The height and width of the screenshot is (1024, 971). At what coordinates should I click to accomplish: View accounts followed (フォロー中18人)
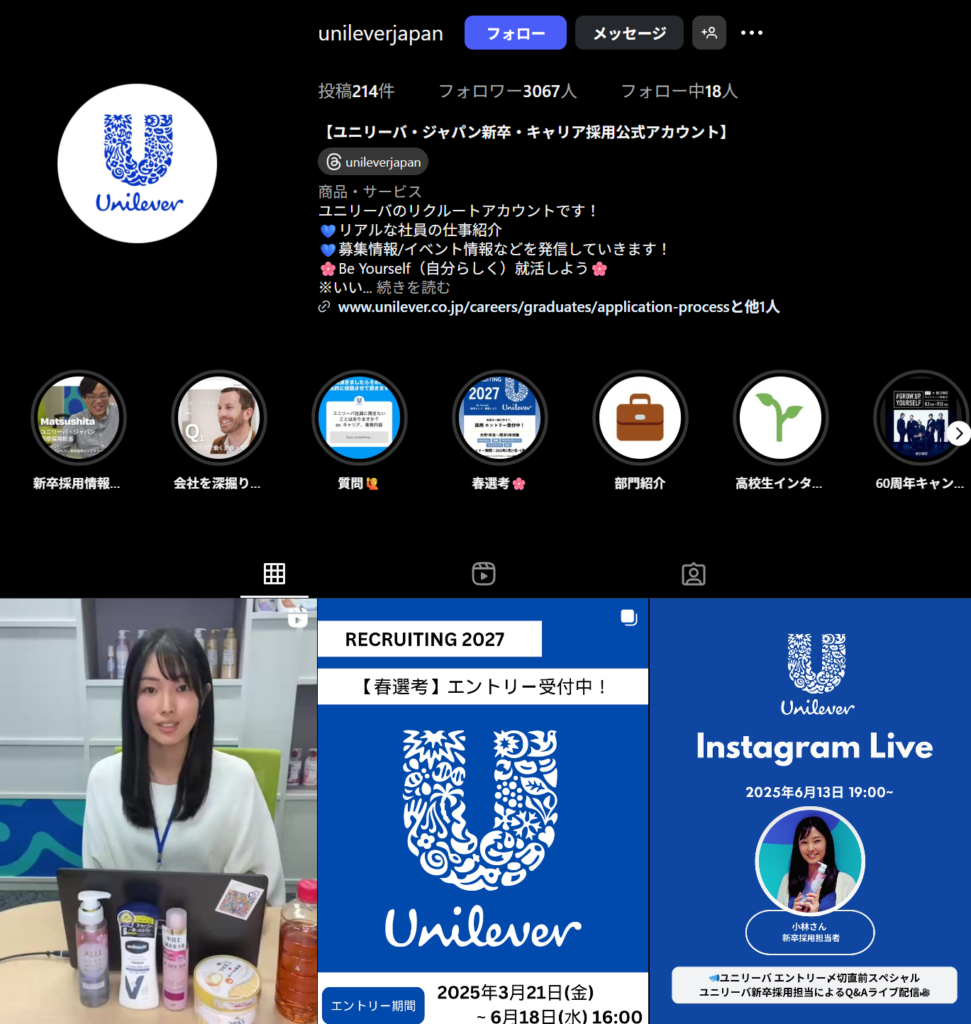click(678, 91)
